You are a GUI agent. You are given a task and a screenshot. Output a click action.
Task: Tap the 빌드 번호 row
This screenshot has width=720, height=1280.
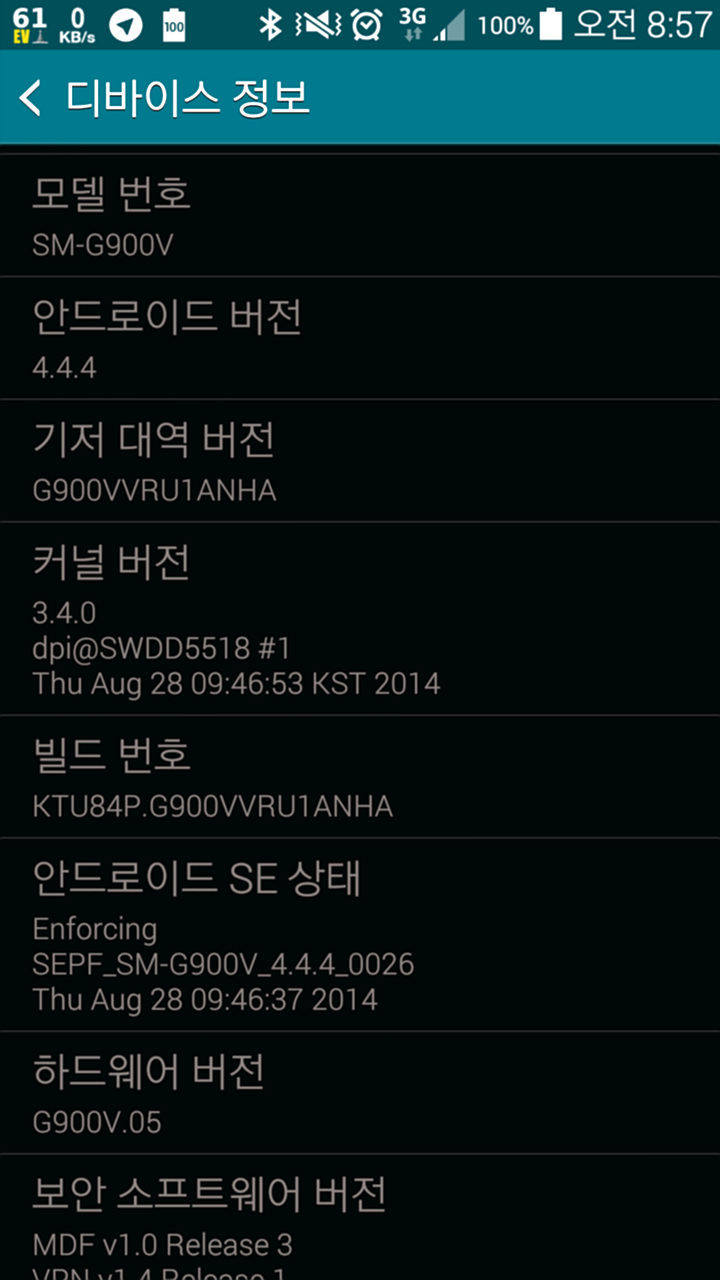pos(360,777)
